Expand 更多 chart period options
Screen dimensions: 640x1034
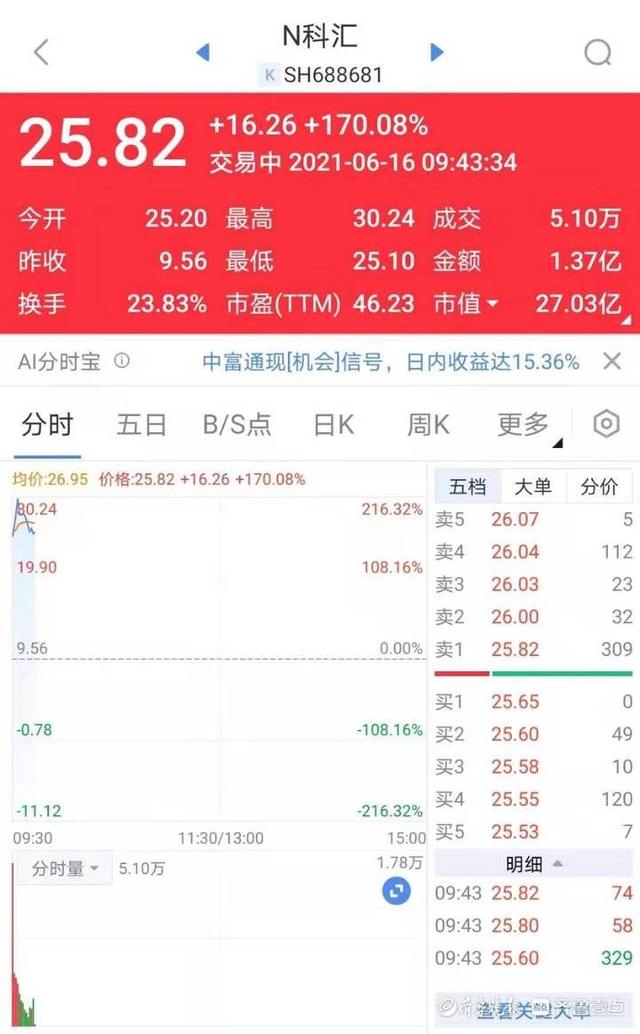tap(526, 426)
